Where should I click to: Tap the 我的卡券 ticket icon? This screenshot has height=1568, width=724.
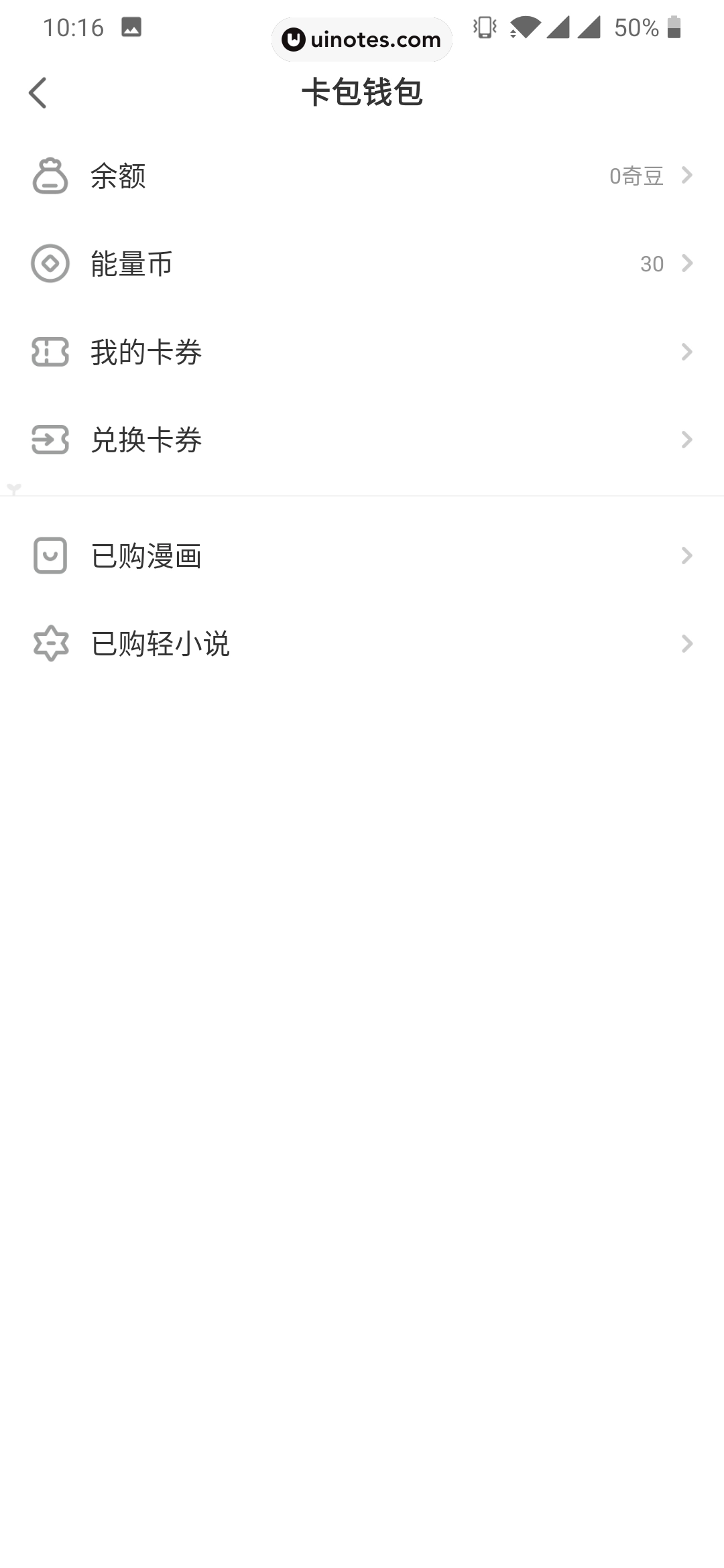tap(50, 352)
